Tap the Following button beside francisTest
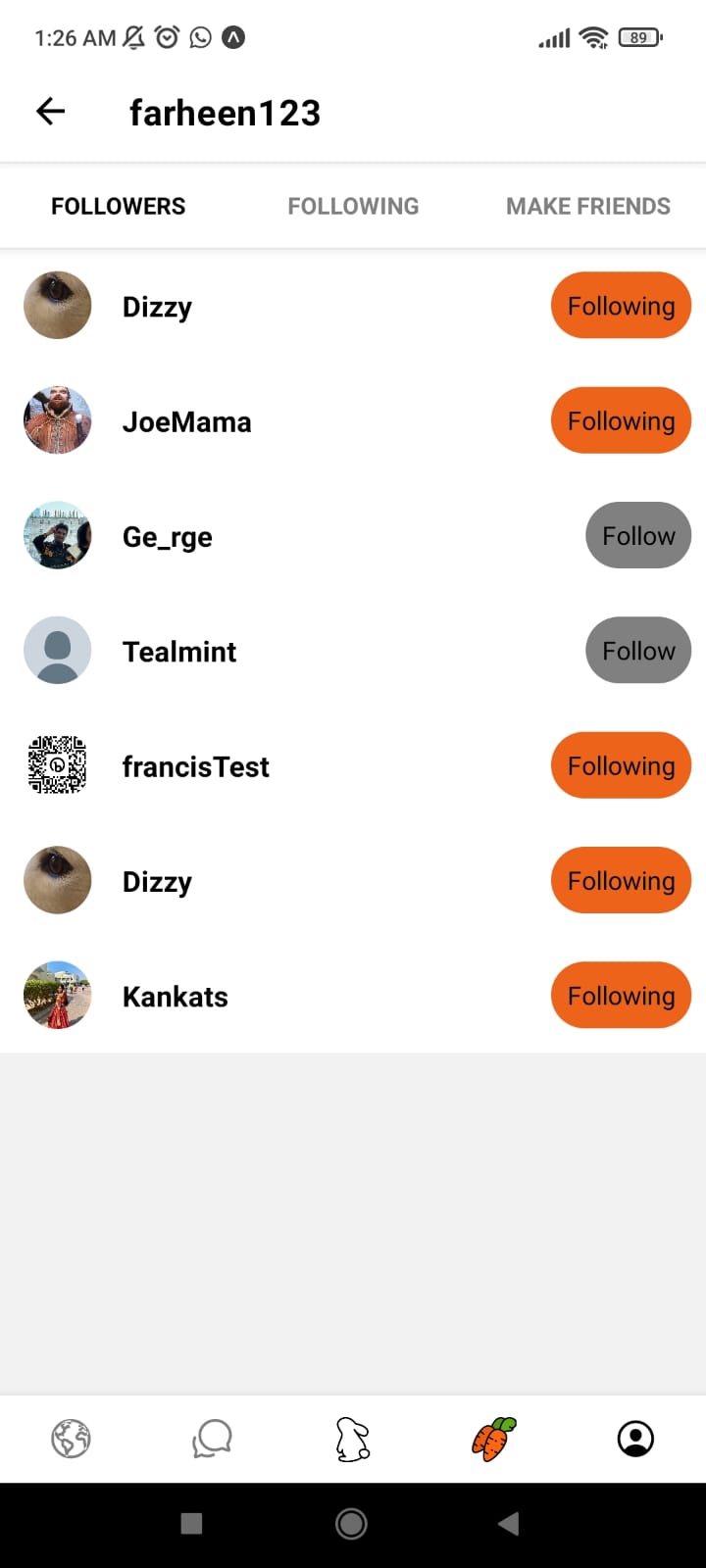This screenshot has width=706, height=1568. coord(621,765)
